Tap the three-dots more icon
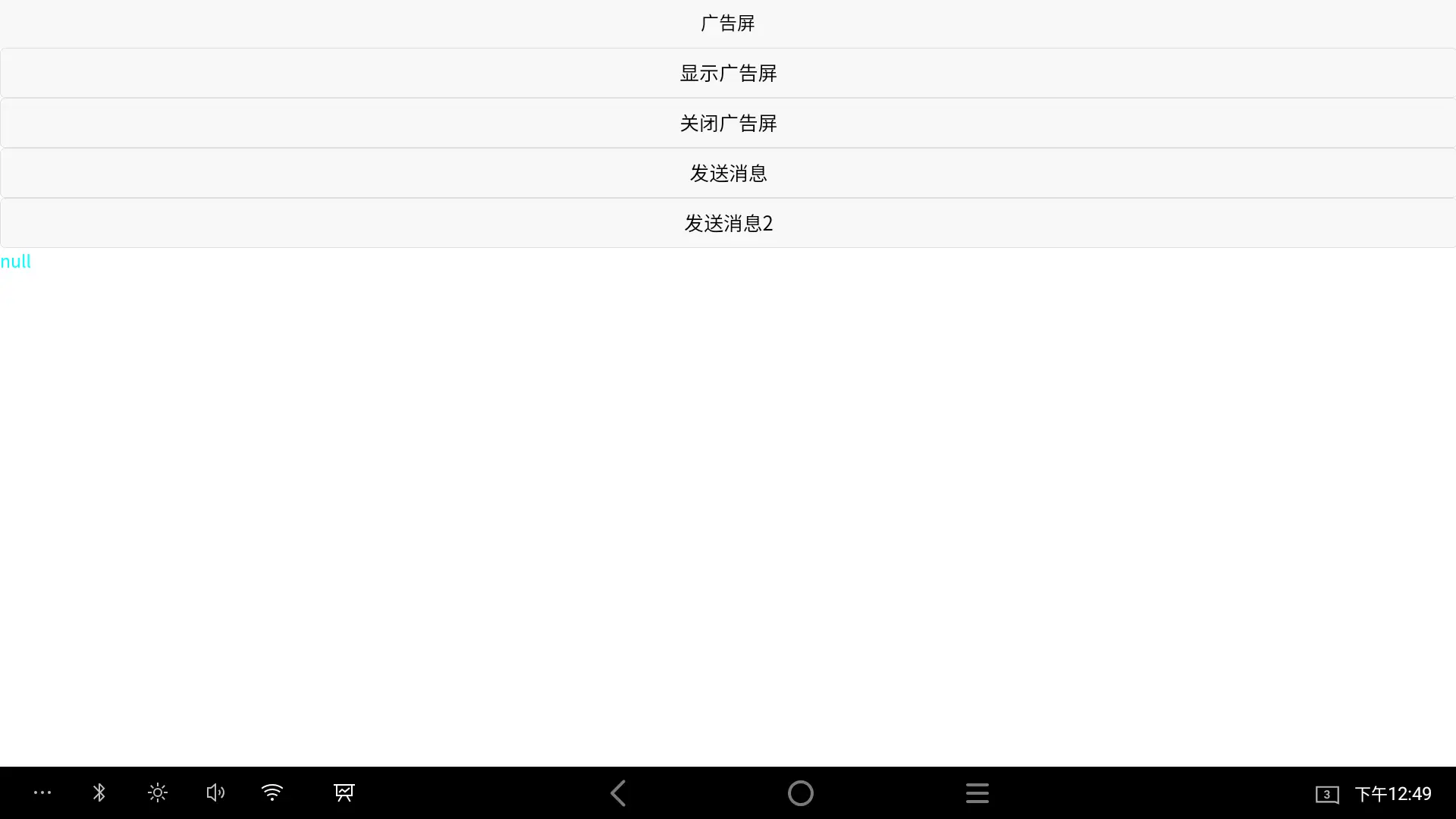 click(x=42, y=793)
